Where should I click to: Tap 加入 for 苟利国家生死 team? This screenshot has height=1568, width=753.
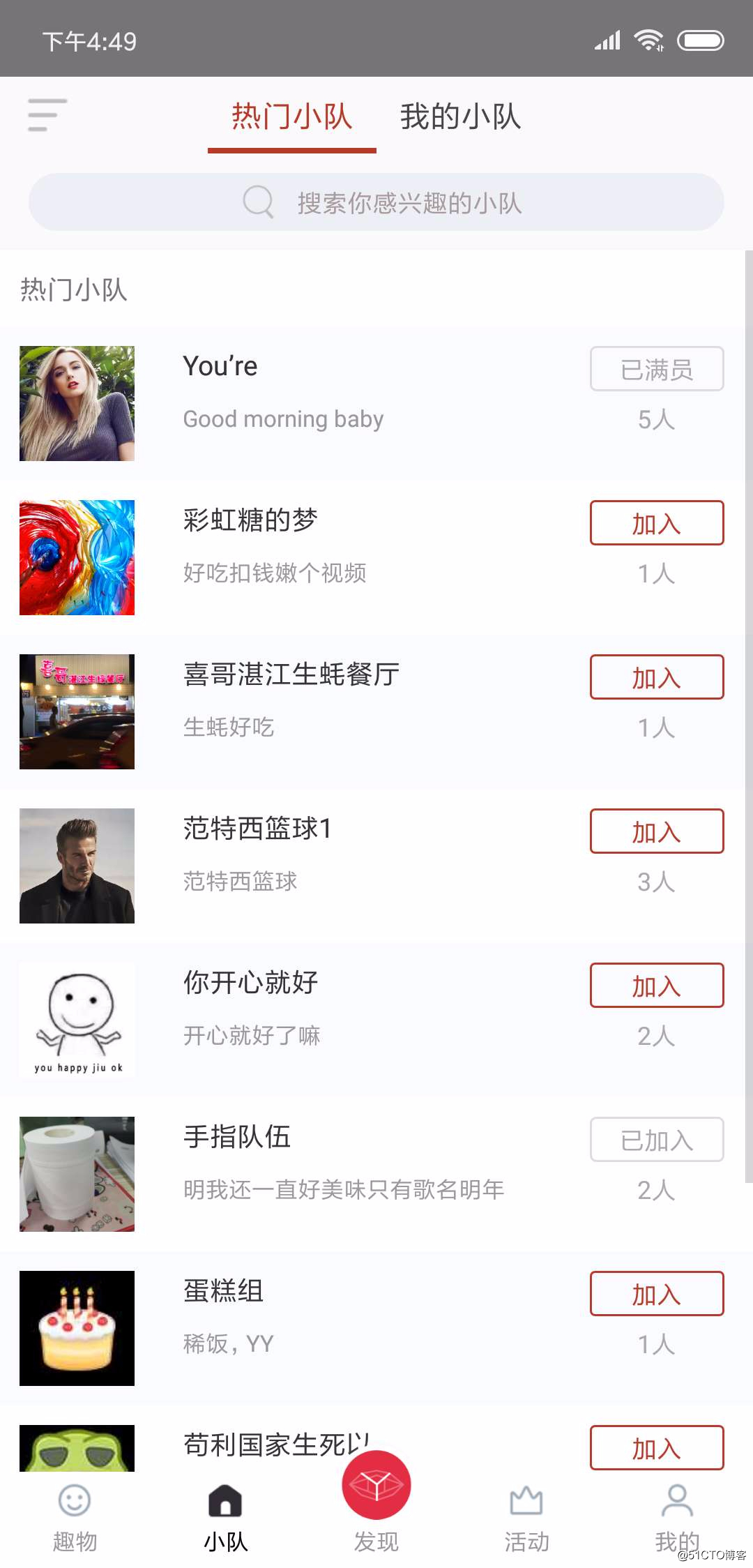(x=656, y=1448)
